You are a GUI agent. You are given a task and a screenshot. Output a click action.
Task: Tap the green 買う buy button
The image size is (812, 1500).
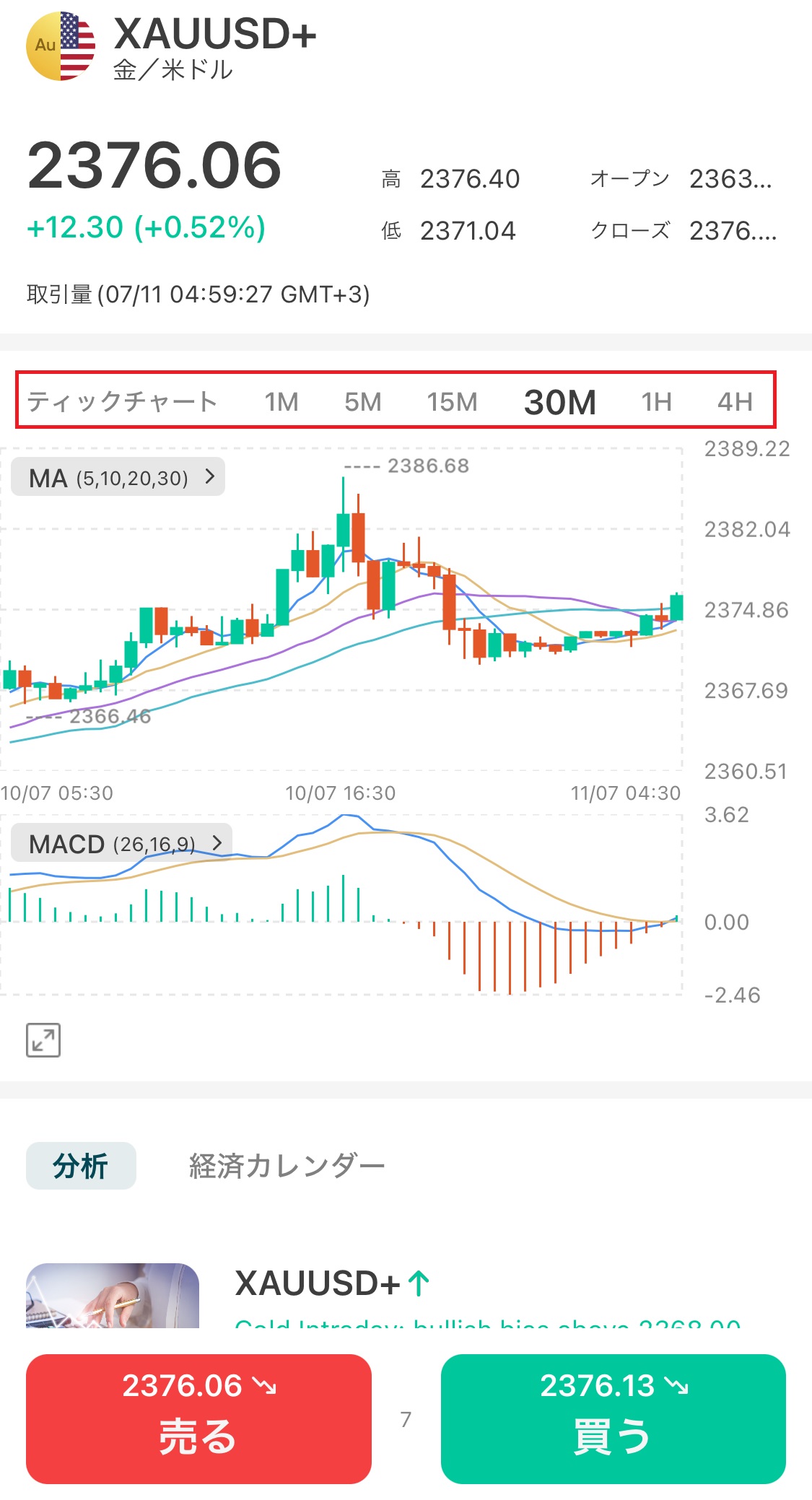(x=613, y=1418)
